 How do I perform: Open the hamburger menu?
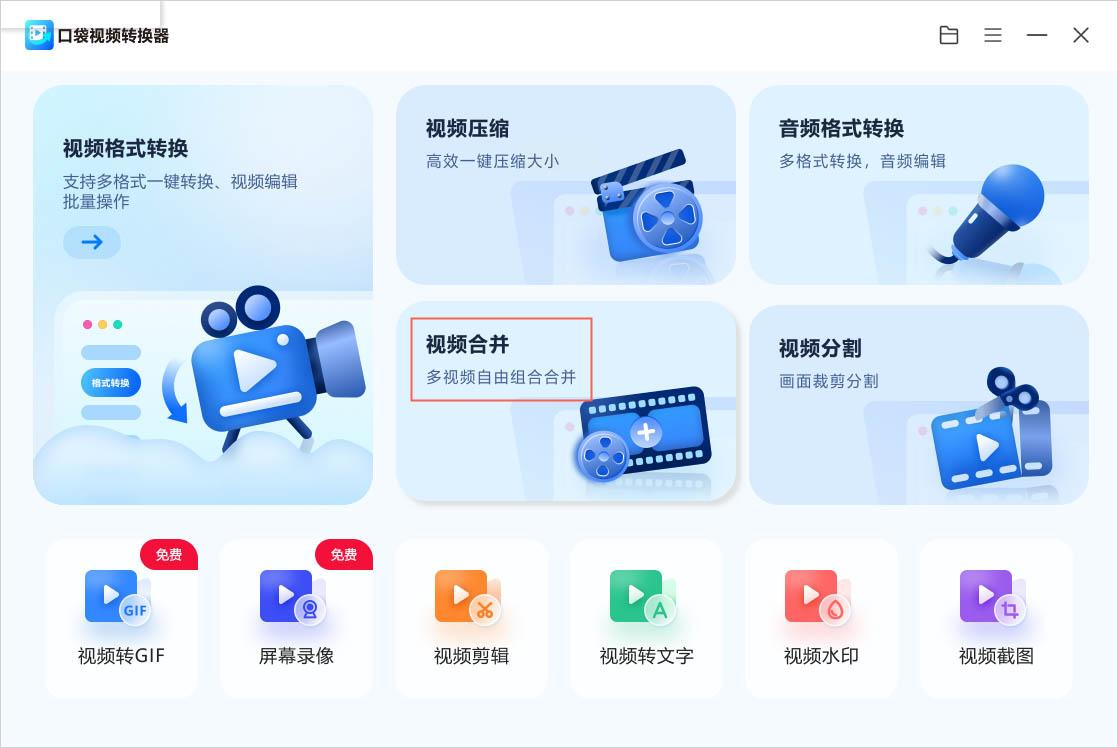[993, 35]
